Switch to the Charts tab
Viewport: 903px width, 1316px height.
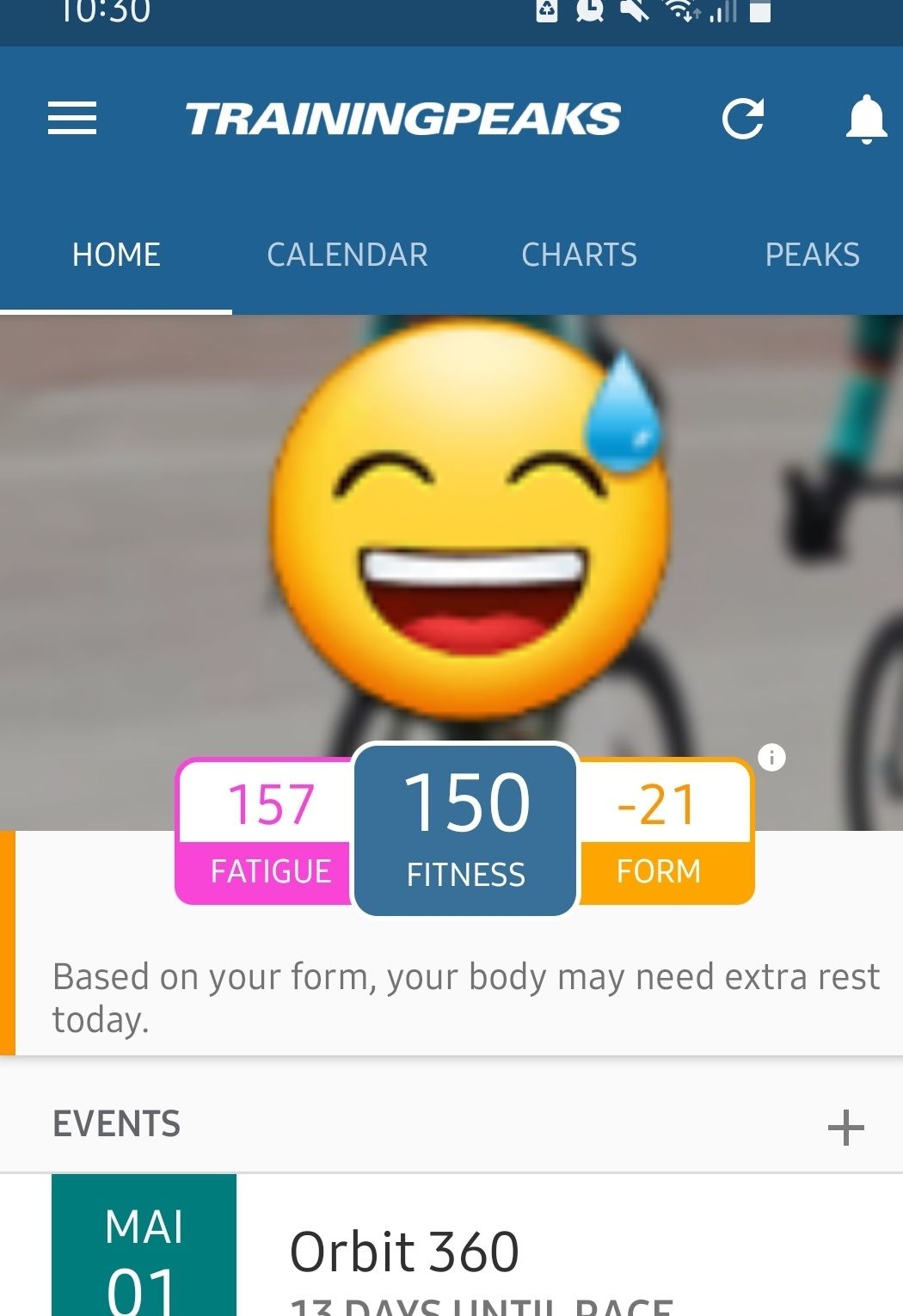click(579, 255)
